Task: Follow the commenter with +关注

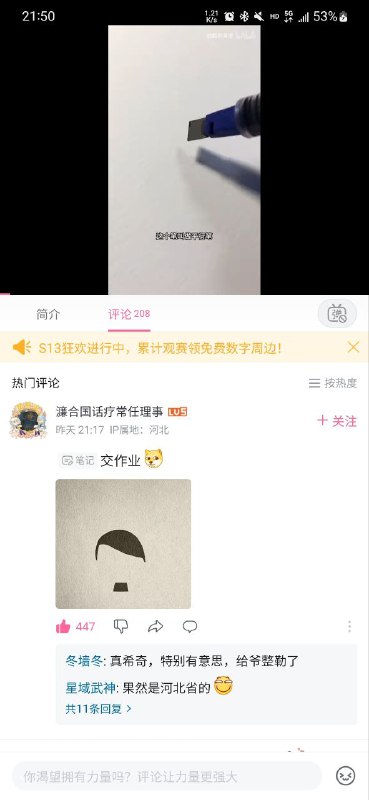Action: pyautogui.click(x=337, y=421)
